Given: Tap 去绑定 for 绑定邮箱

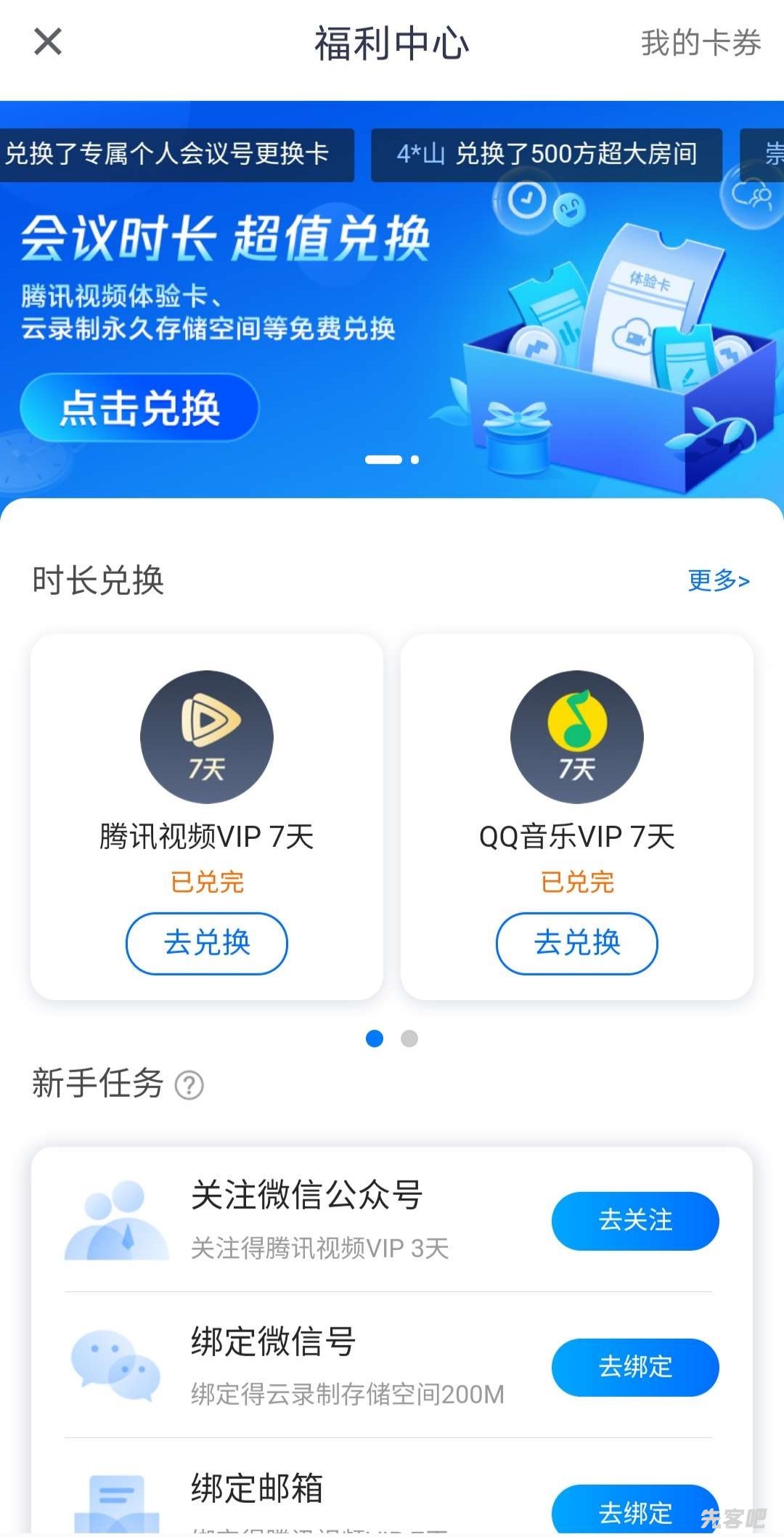Looking at the screenshot, I should (x=635, y=1511).
